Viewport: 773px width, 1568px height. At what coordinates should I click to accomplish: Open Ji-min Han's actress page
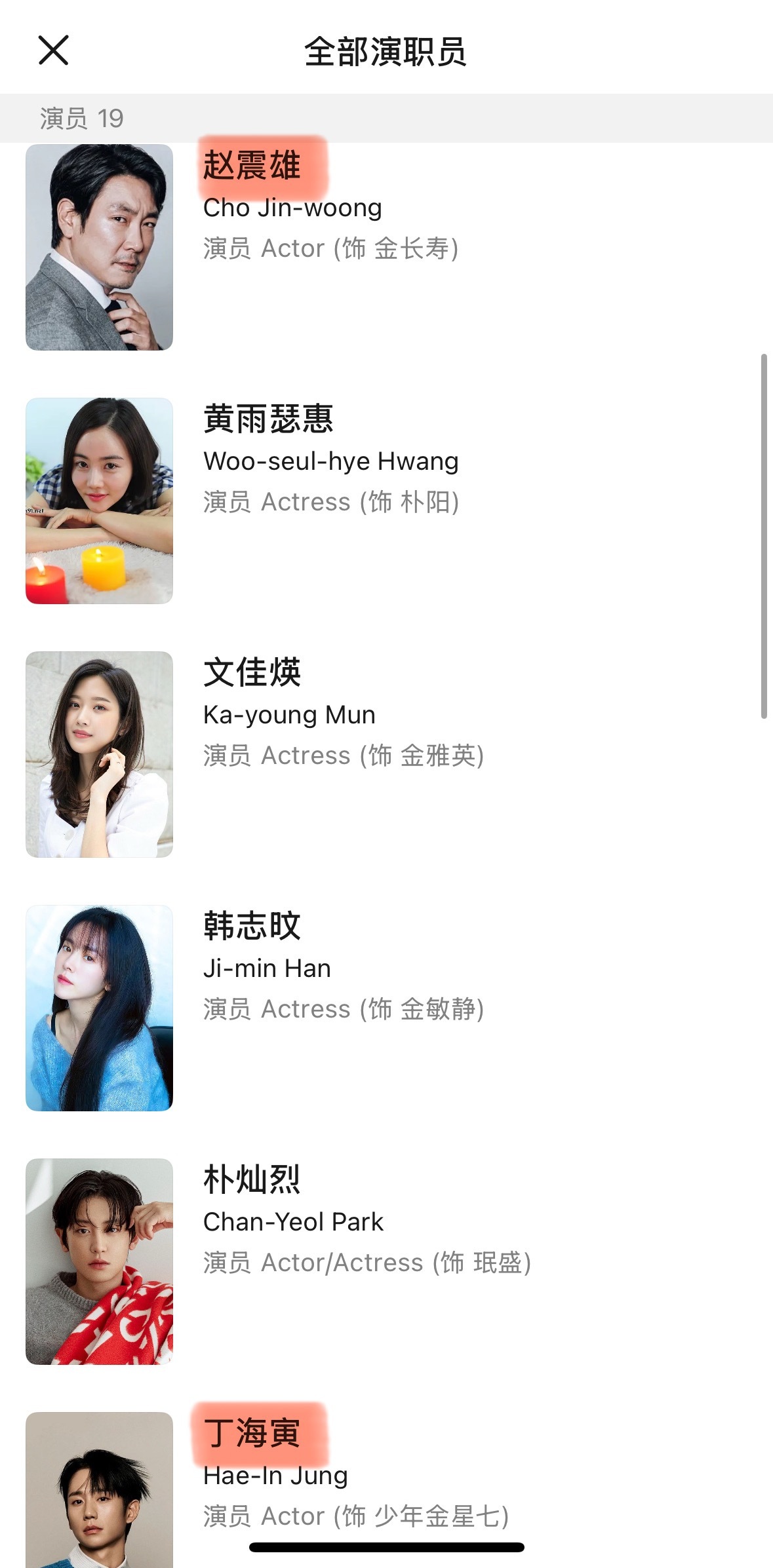(267, 968)
